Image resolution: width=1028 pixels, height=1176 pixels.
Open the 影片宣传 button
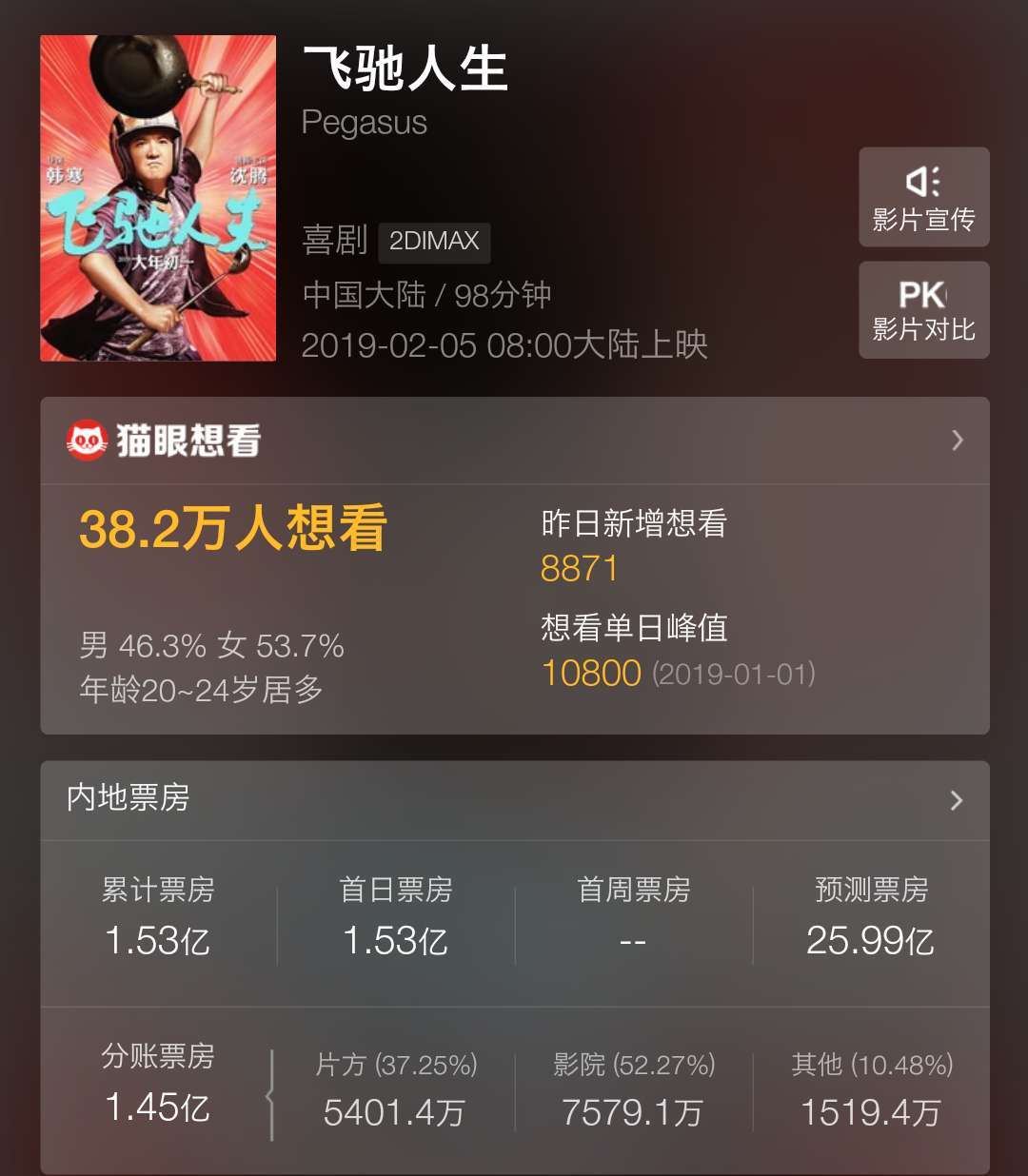[923, 197]
